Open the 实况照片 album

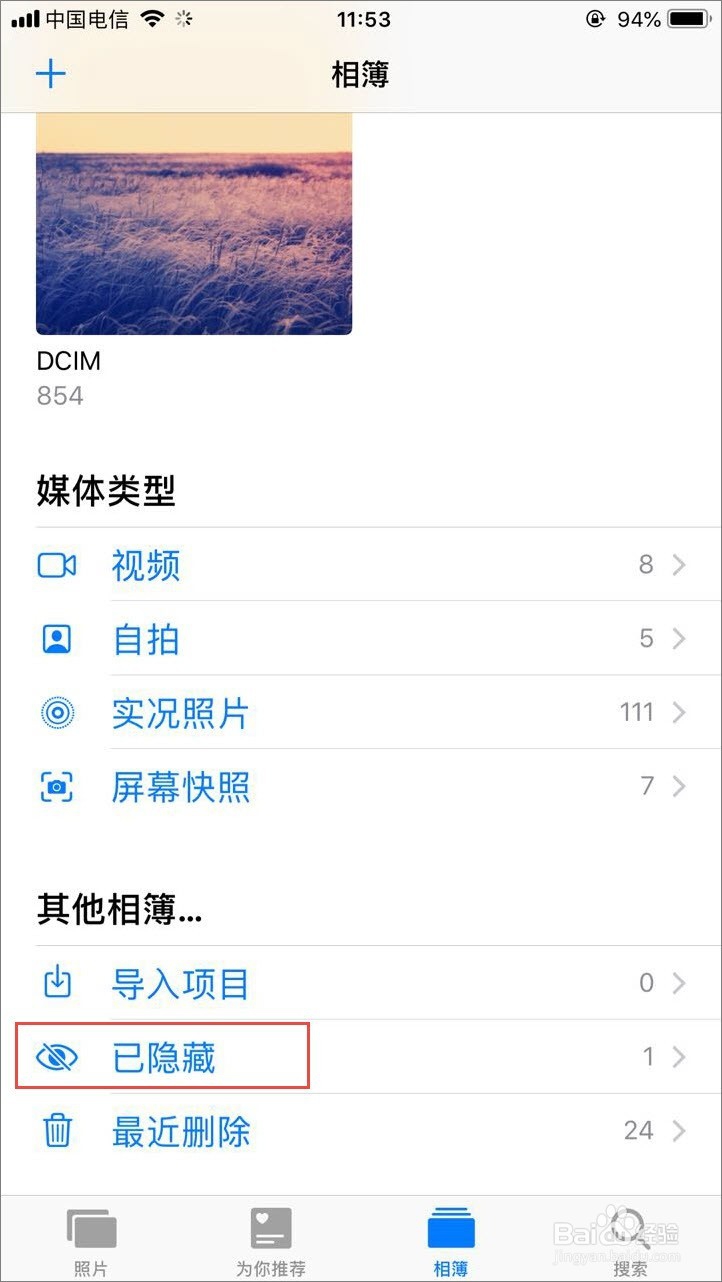pos(180,712)
